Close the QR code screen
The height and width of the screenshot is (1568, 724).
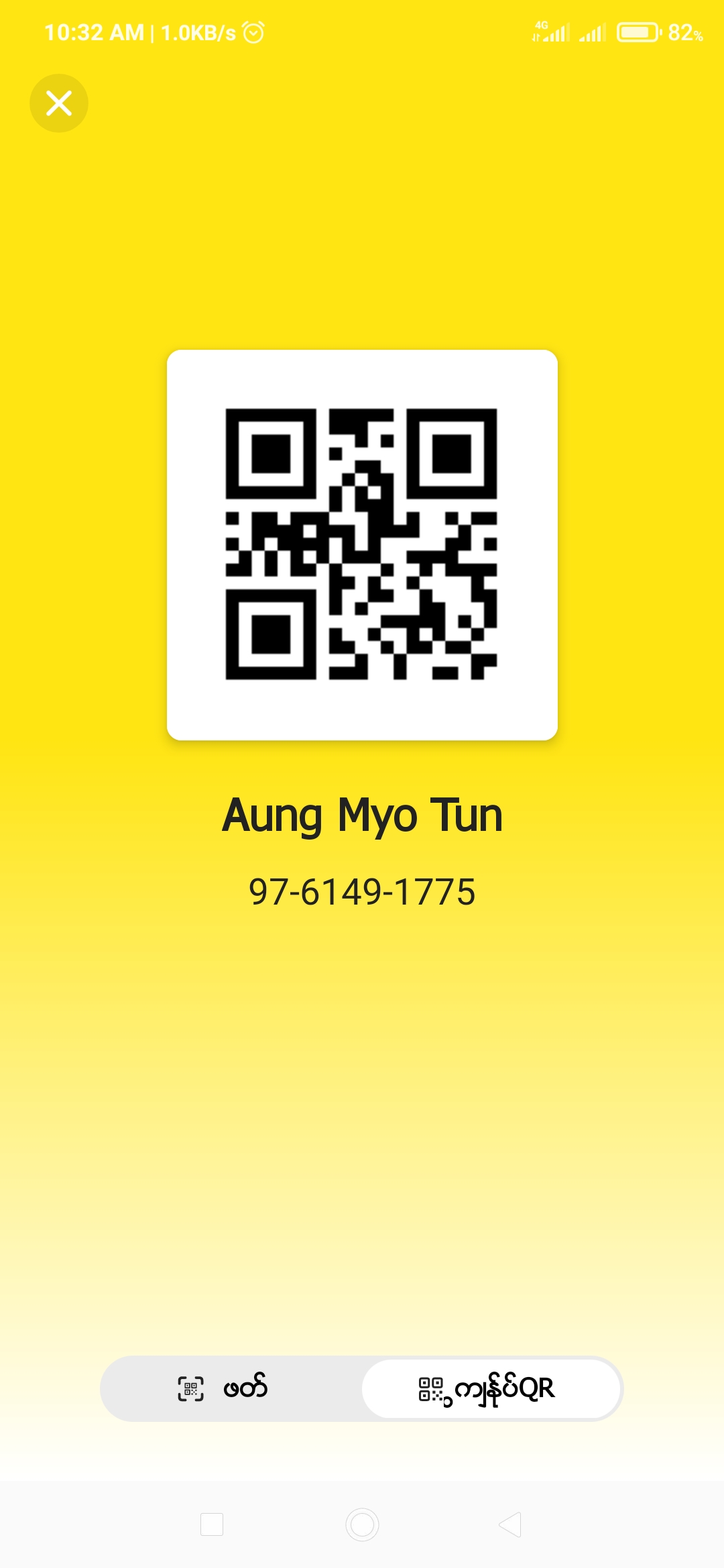click(x=59, y=103)
